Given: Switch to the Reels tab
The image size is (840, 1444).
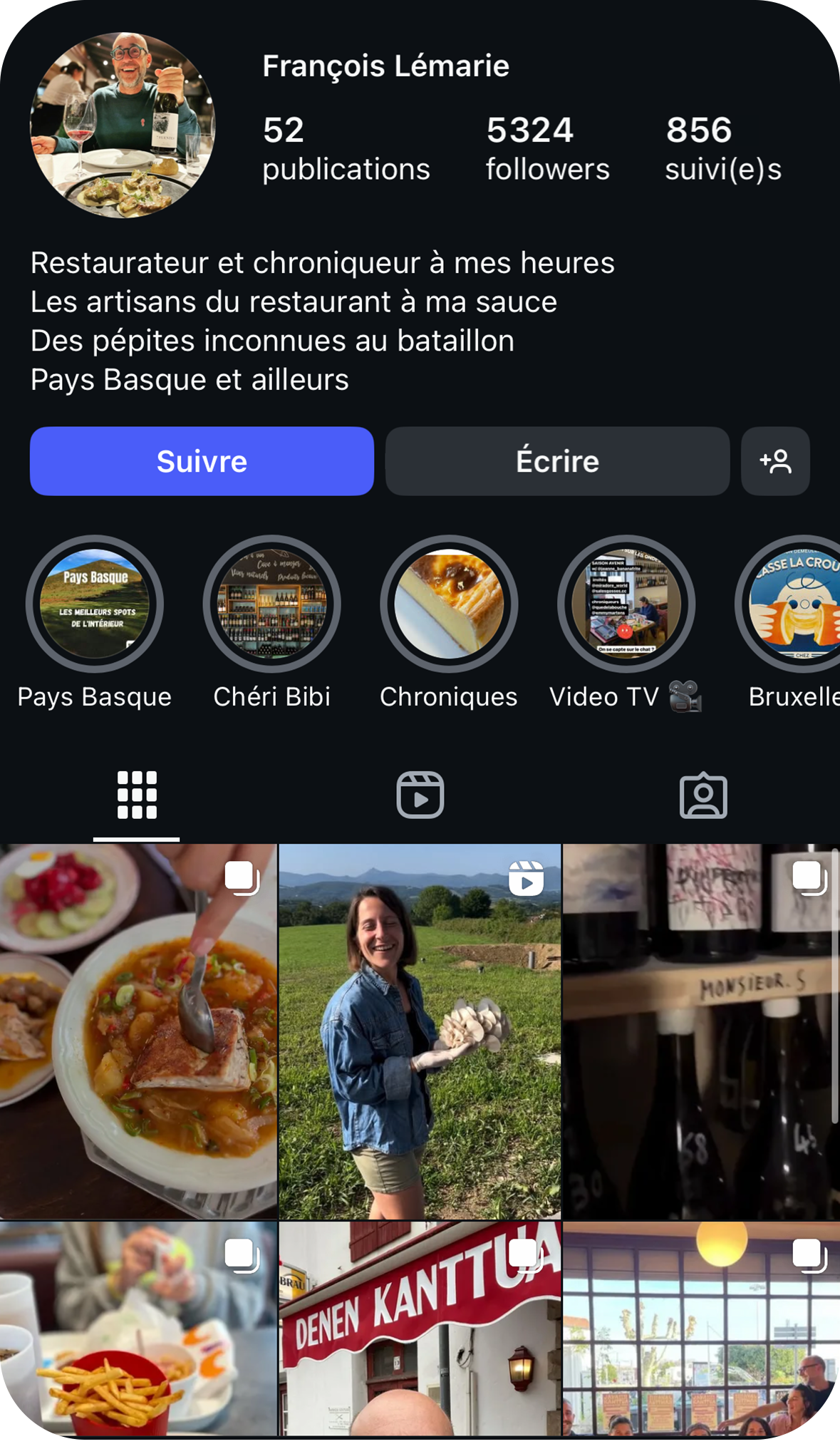Looking at the screenshot, I should click(420, 795).
